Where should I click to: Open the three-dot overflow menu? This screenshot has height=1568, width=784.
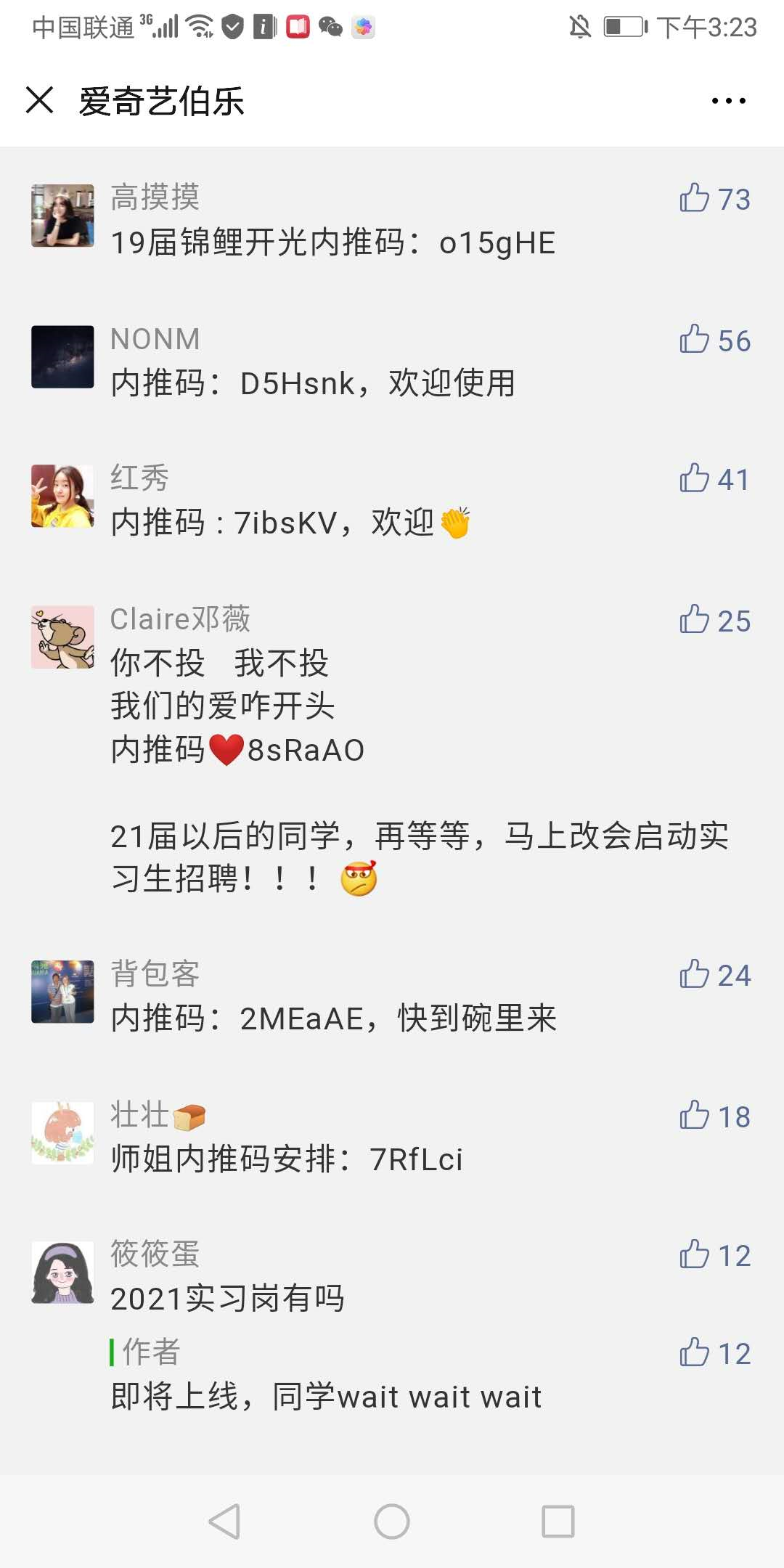728,101
